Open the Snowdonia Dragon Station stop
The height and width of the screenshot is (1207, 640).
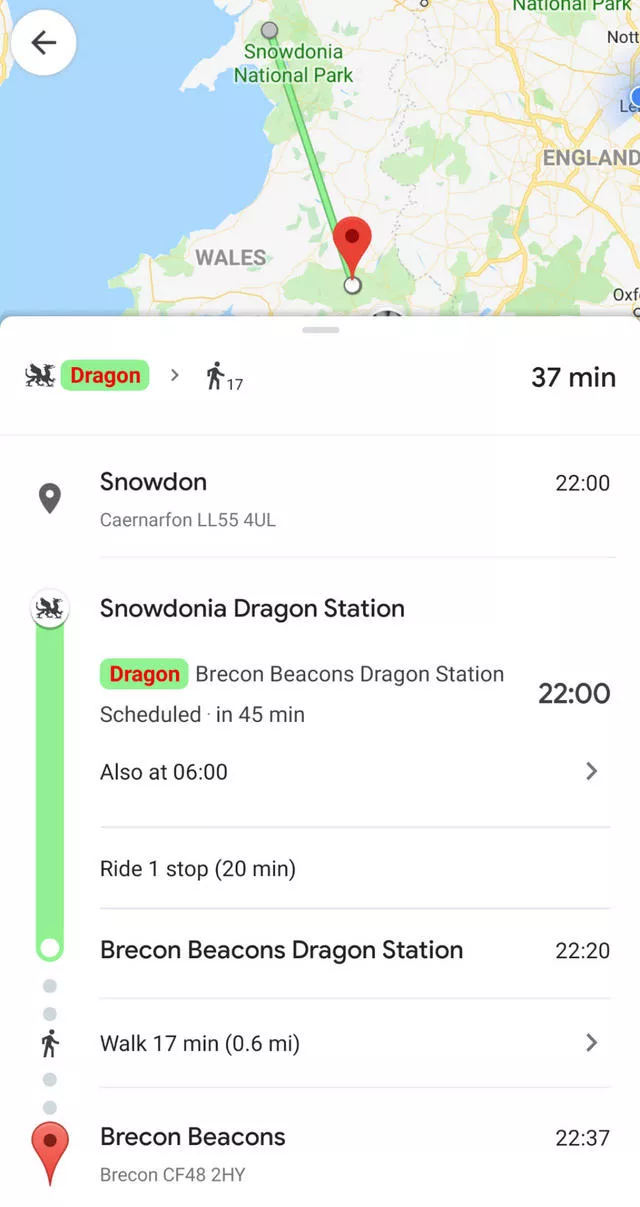point(252,609)
